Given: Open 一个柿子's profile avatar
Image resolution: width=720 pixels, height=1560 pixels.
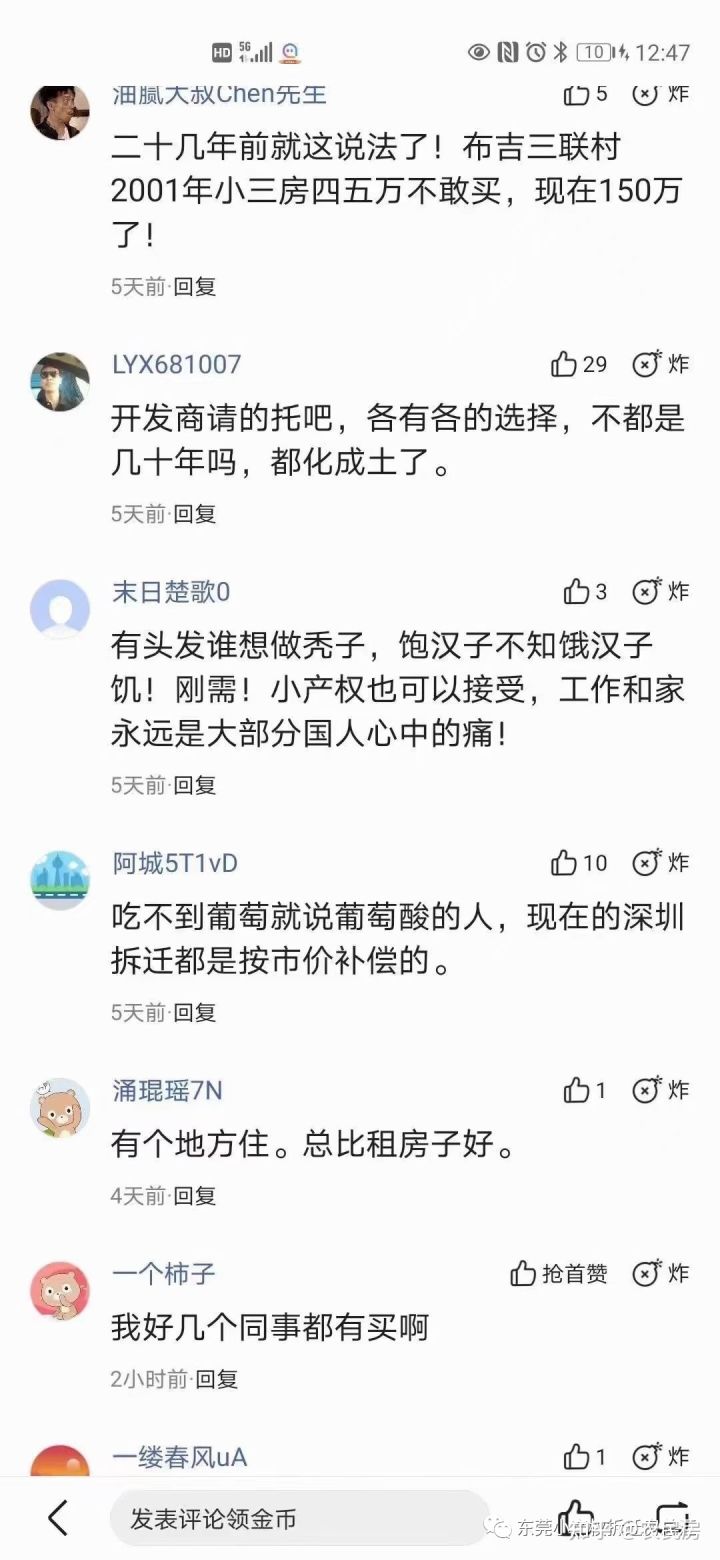Looking at the screenshot, I should point(60,1291).
